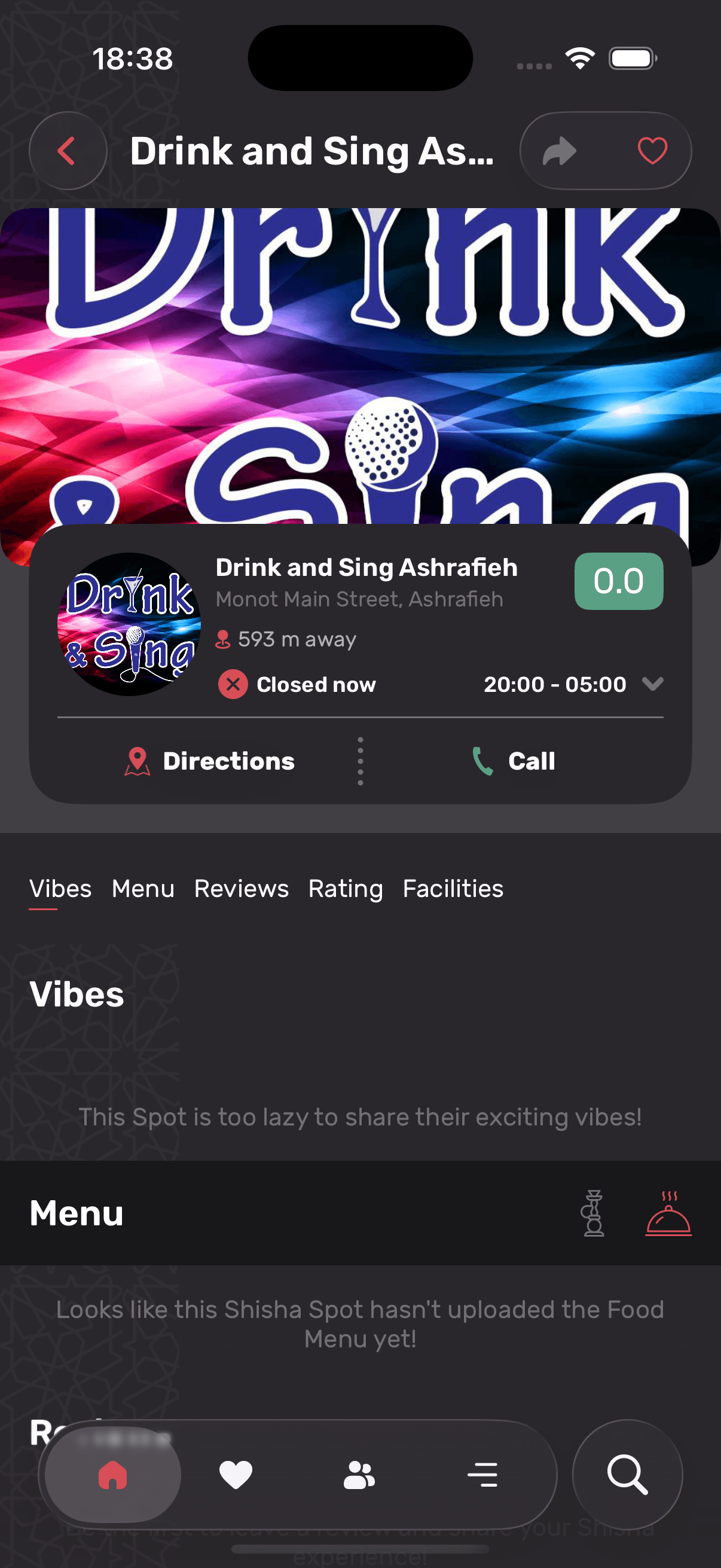Tap the 0.0 rating badge

619,581
